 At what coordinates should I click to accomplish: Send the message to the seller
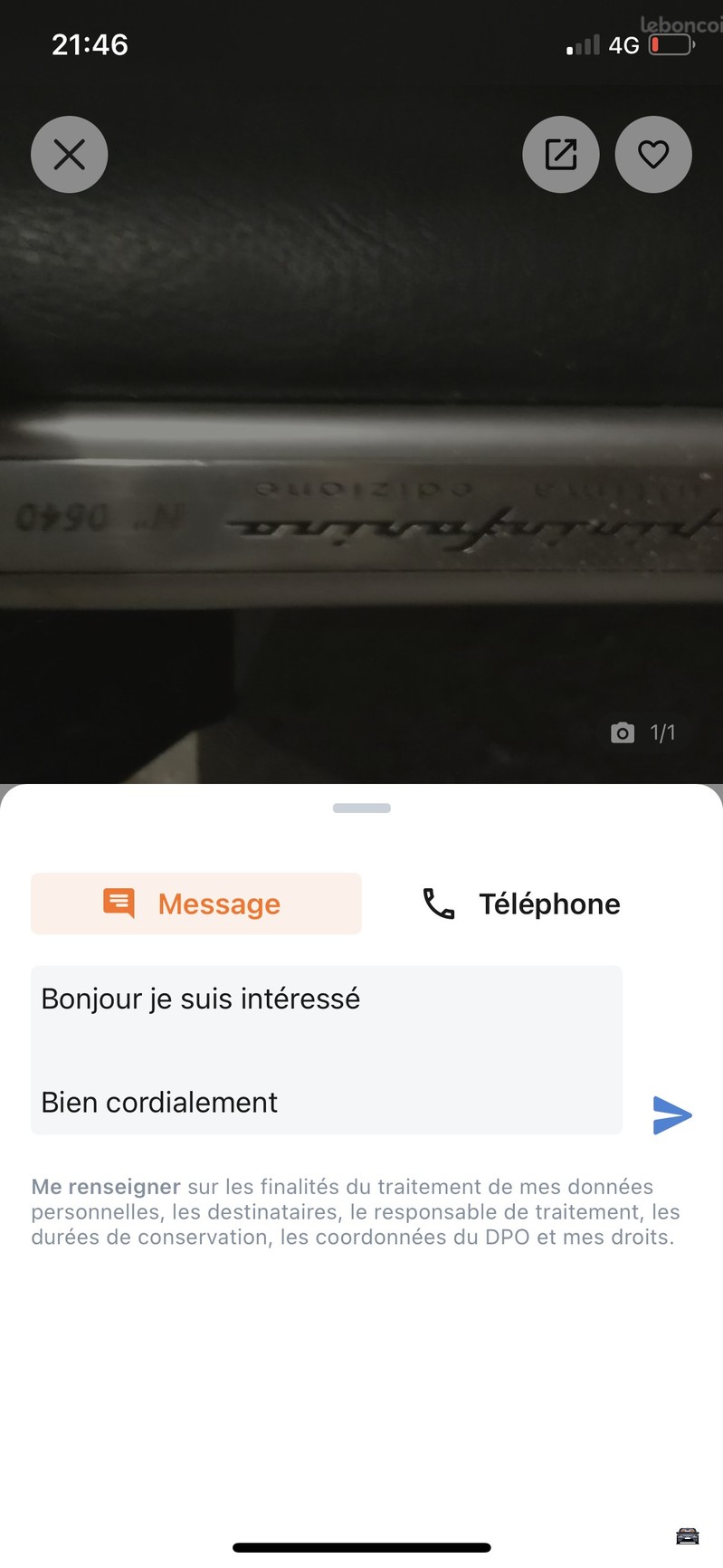(671, 1114)
